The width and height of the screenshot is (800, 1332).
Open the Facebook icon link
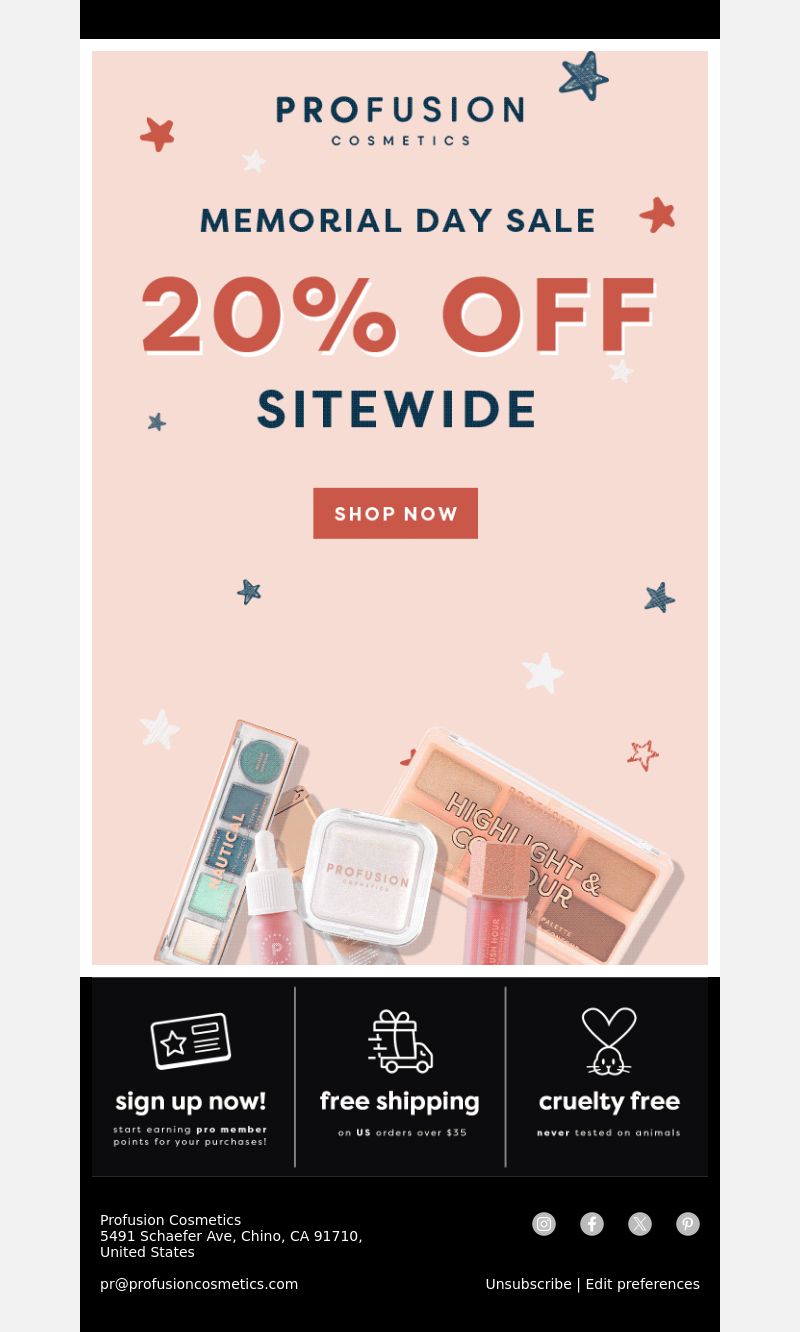click(x=592, y=1224)
